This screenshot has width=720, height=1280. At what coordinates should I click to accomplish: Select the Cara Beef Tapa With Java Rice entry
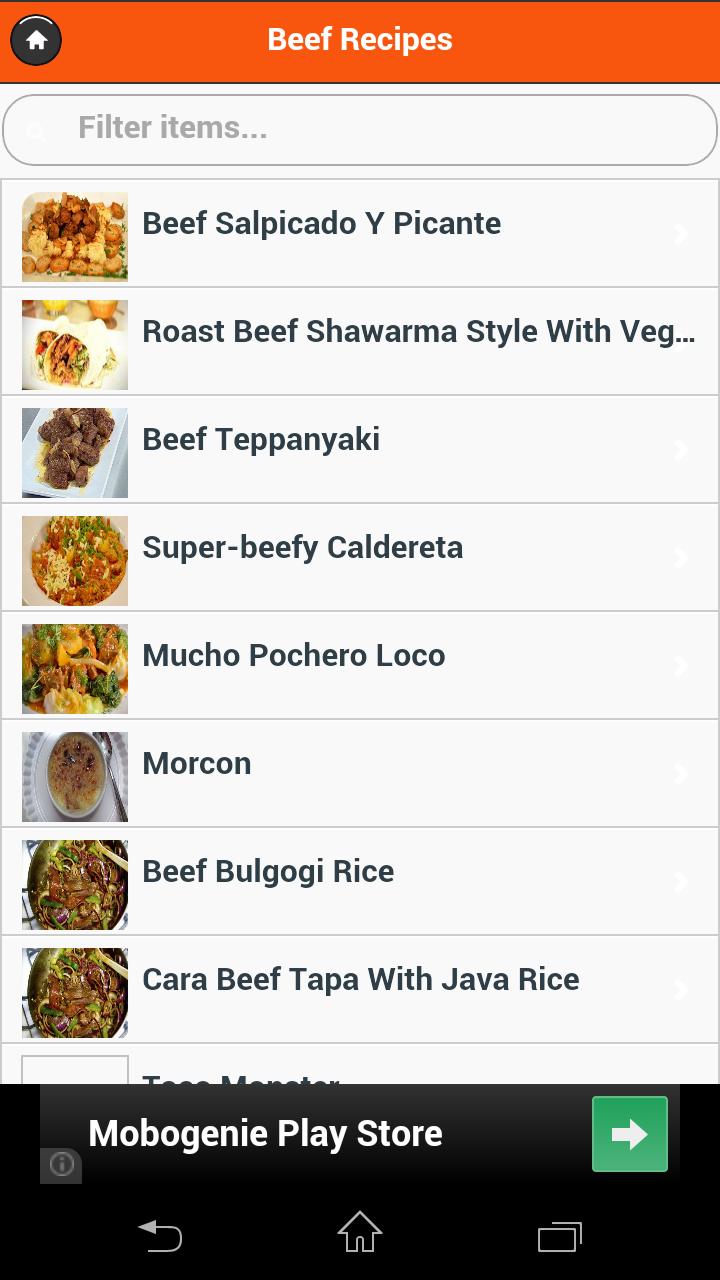[x=360, y=989]
